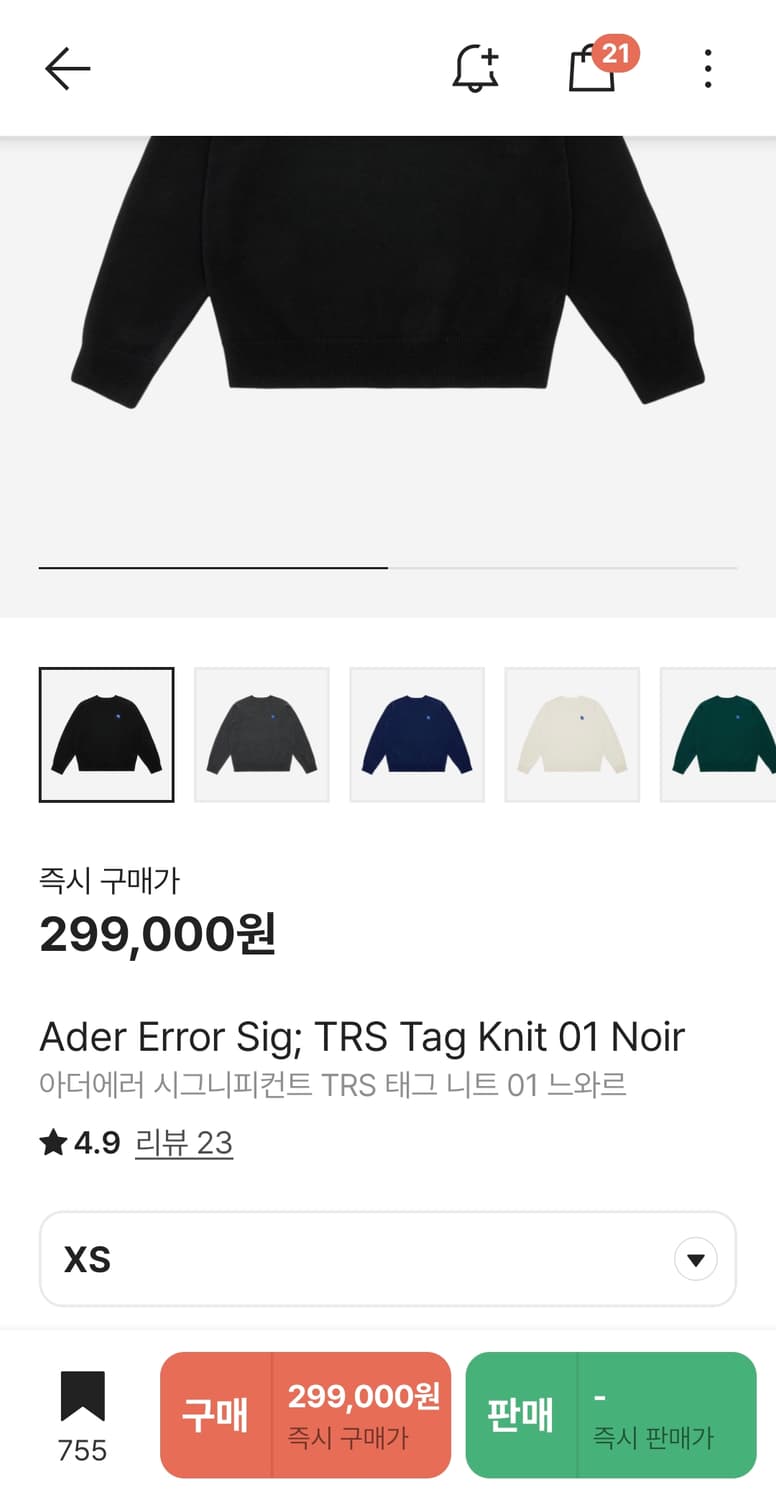Toggle the Noir black colorway thumbnail
The image size is (776, 1500).
pyautogui.click(x=105, y=733)
